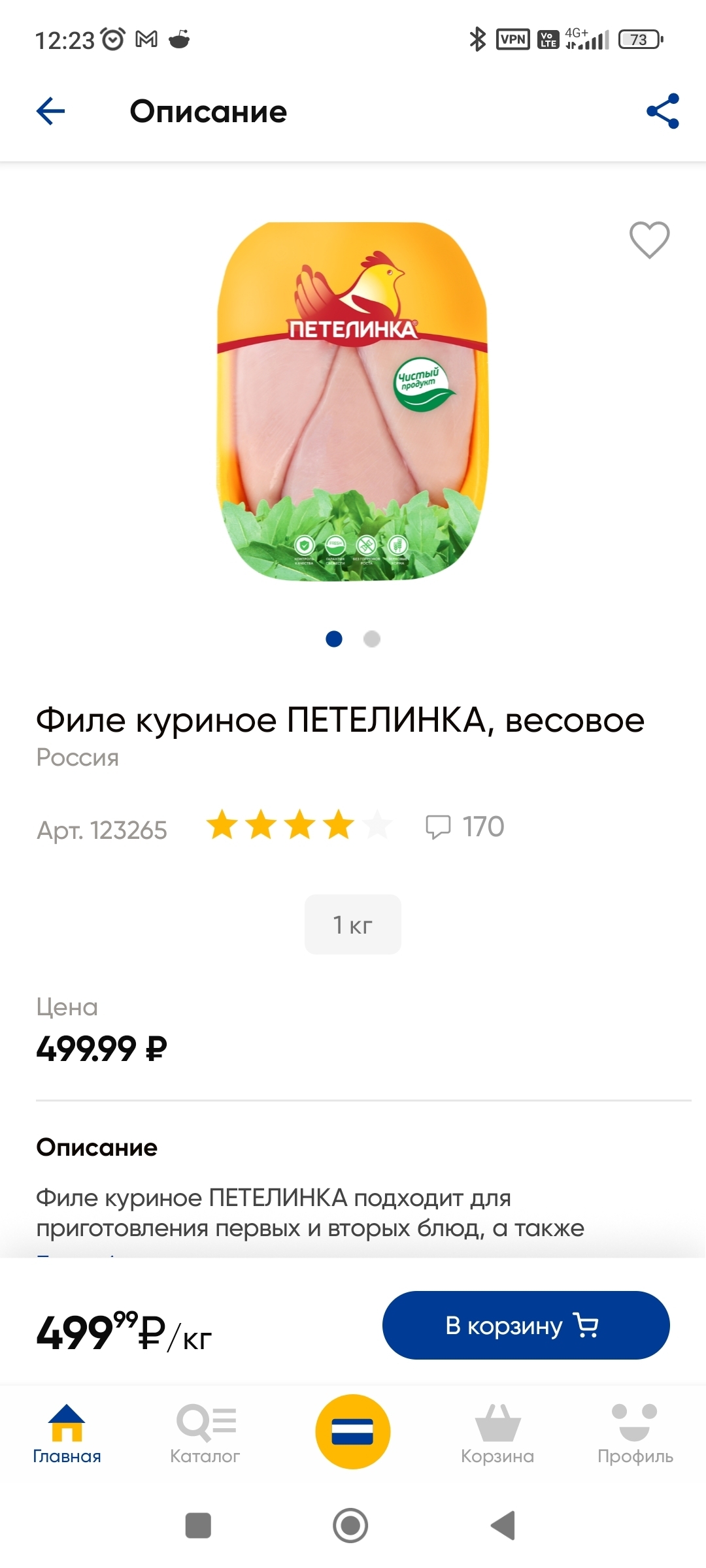Open the Профиль tab
The height and width of the screenshot is (1568, 706).
click(x=635, y=1434)
